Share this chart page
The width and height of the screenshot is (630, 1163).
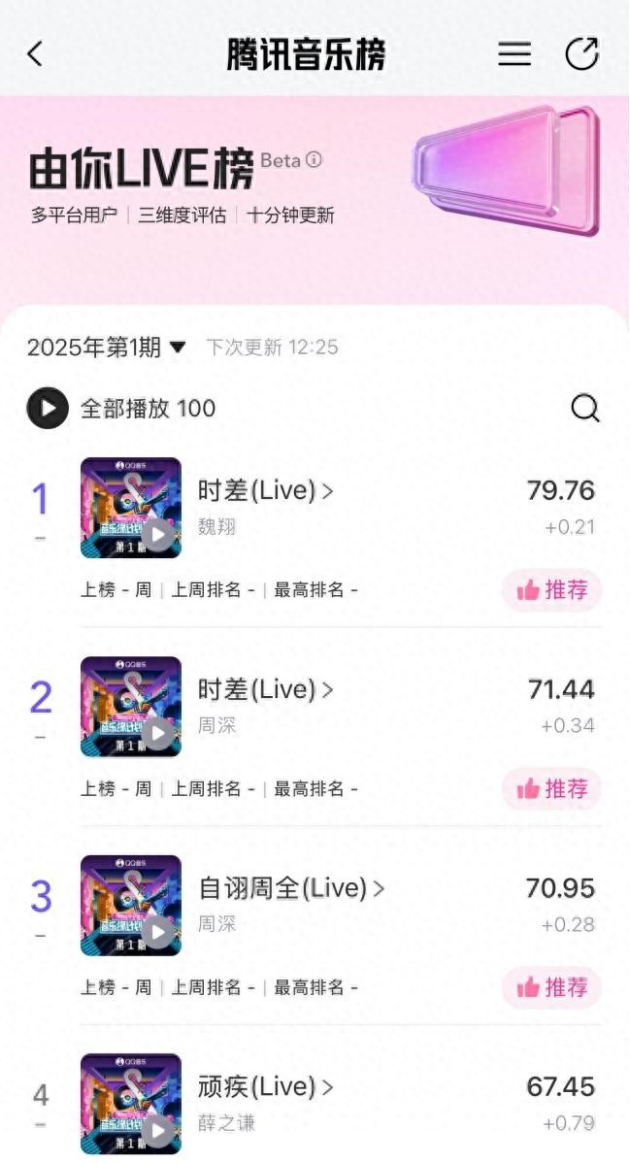pyautogui.click(x=582, y=54)
